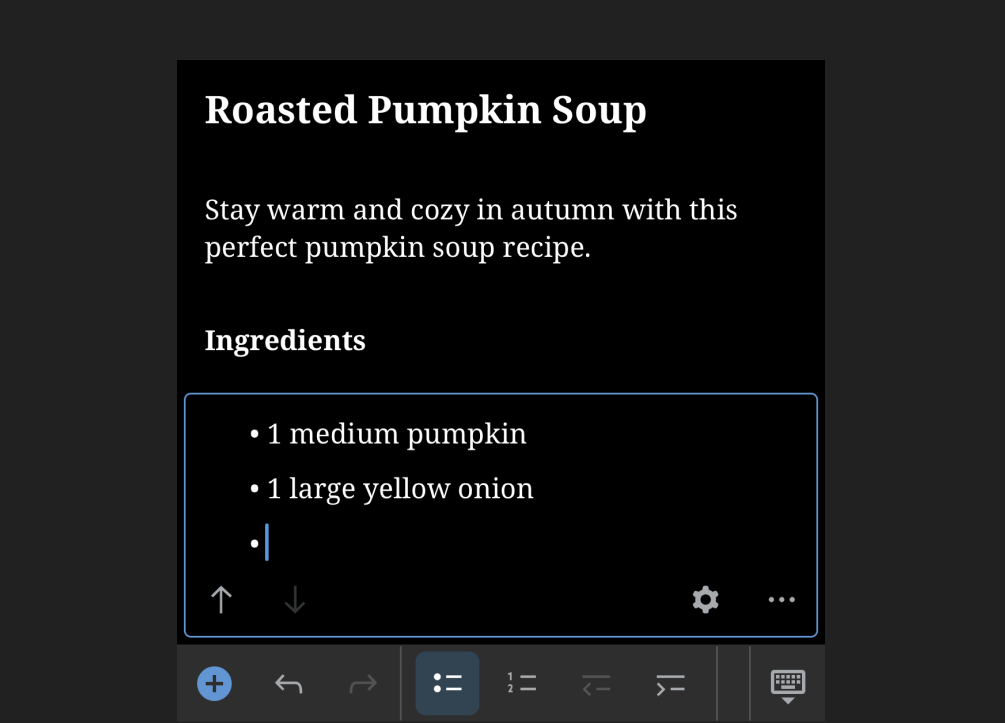Convert to a numbered list
This screenshot has height=723, width=1005.
(x=521, y=684)
